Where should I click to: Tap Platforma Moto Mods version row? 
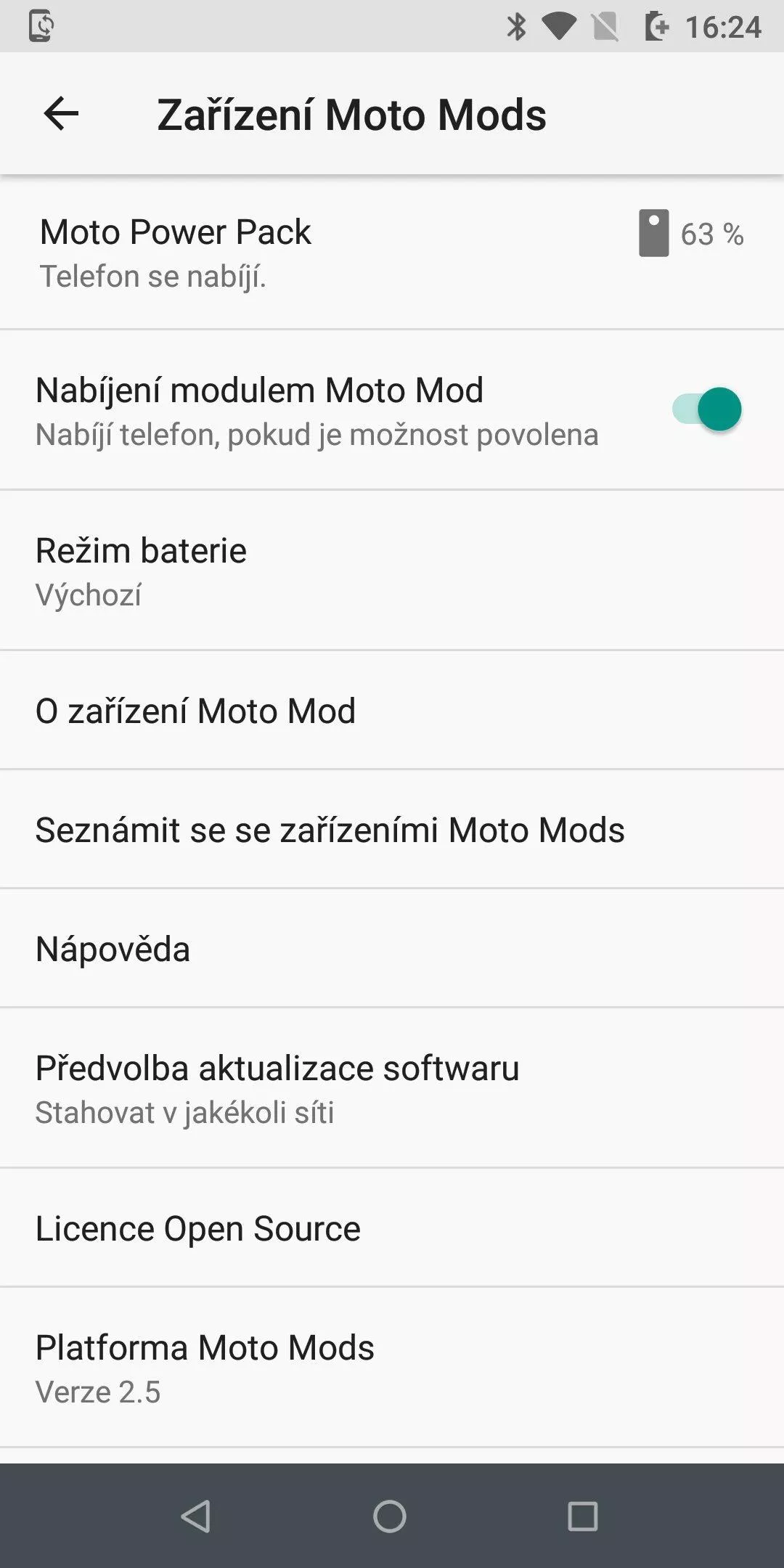pyautogui.click(x=392, y=1368)
